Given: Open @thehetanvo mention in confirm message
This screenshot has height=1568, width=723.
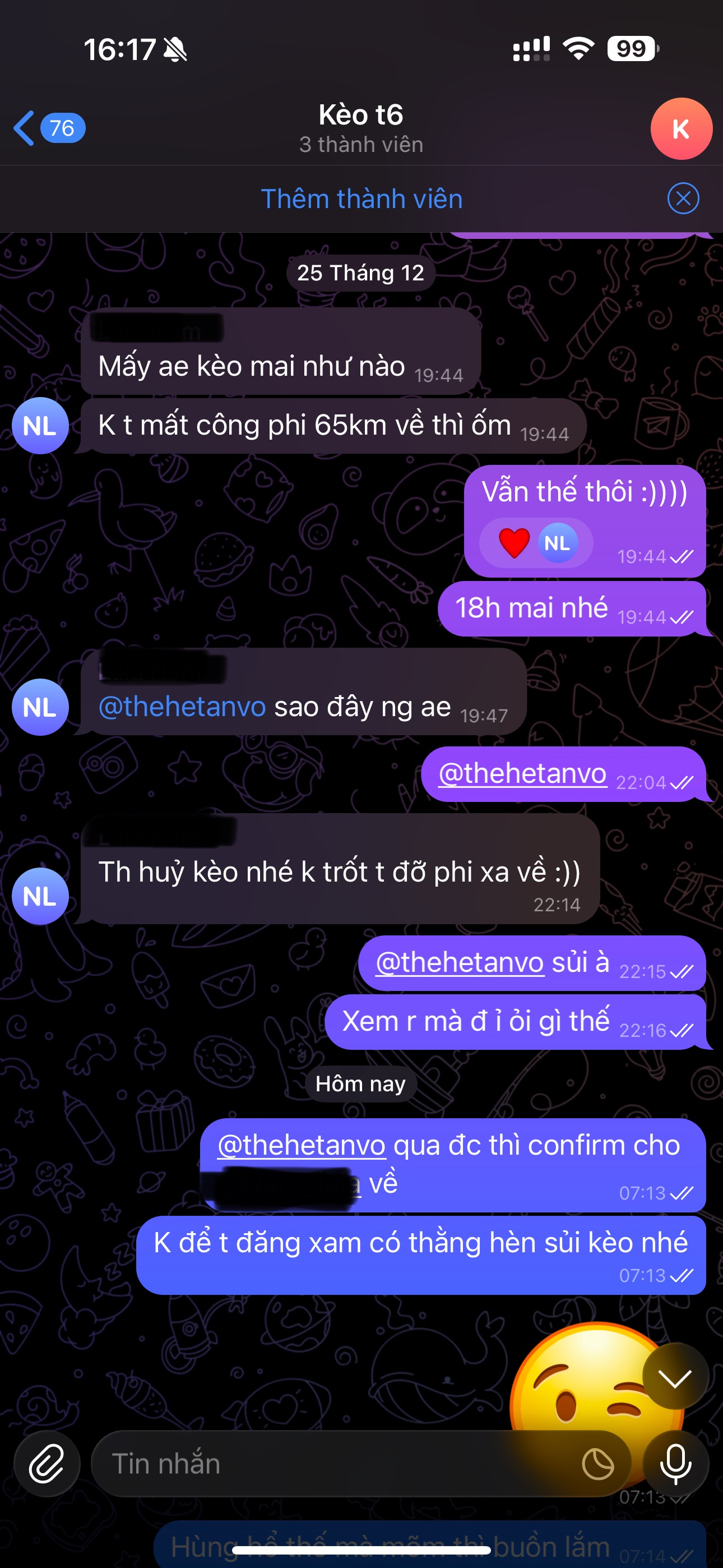Looking at the screenshot, I should [302, 1146].
